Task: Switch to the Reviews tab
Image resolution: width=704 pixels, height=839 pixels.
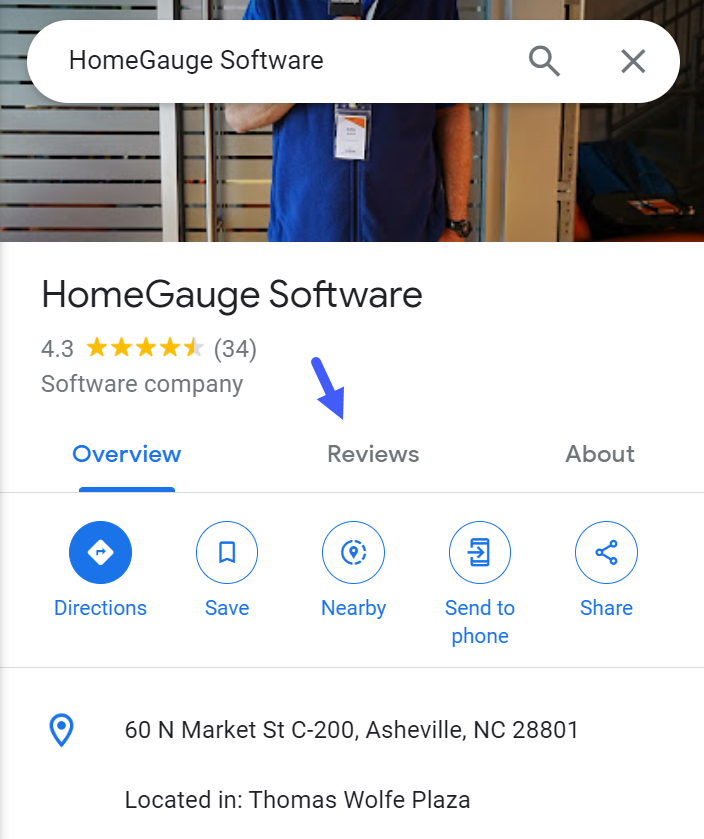Action: pyautogui.click(x=373, y=454)
